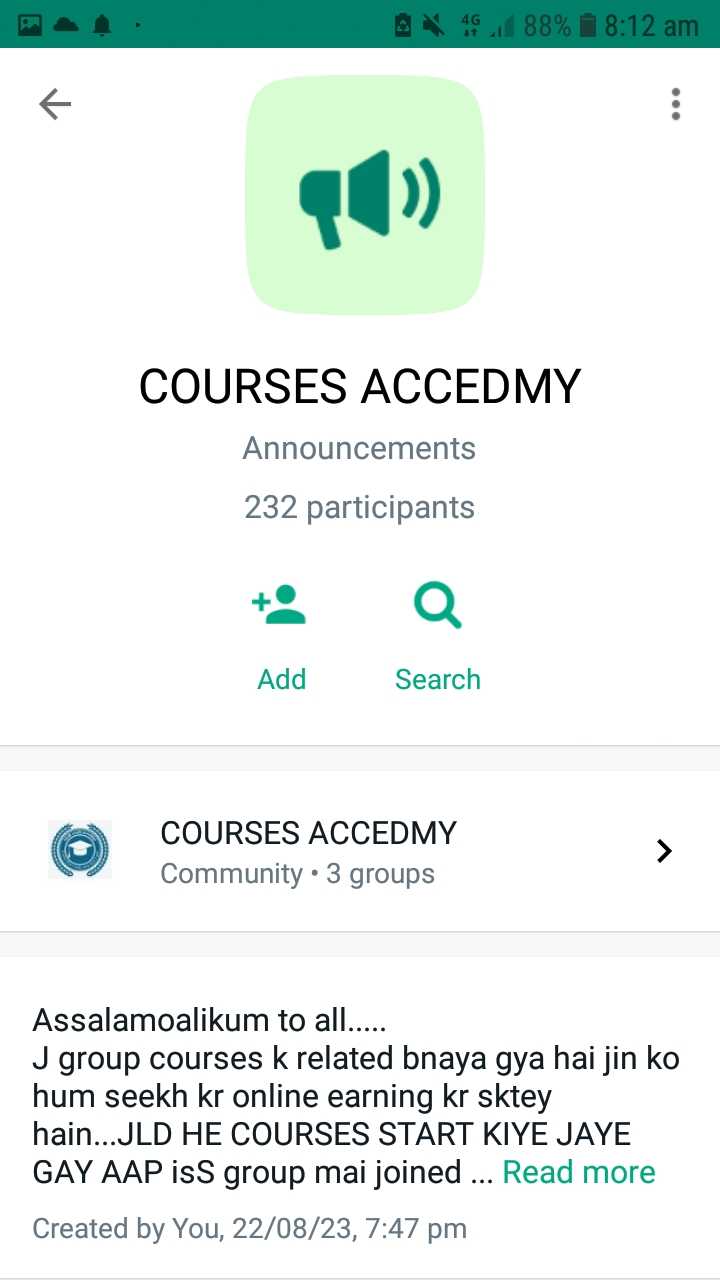Image resolution: width=720 pixels, height=1280 pixels.
Task: Add participants to the group
Action: pos(281,638)
